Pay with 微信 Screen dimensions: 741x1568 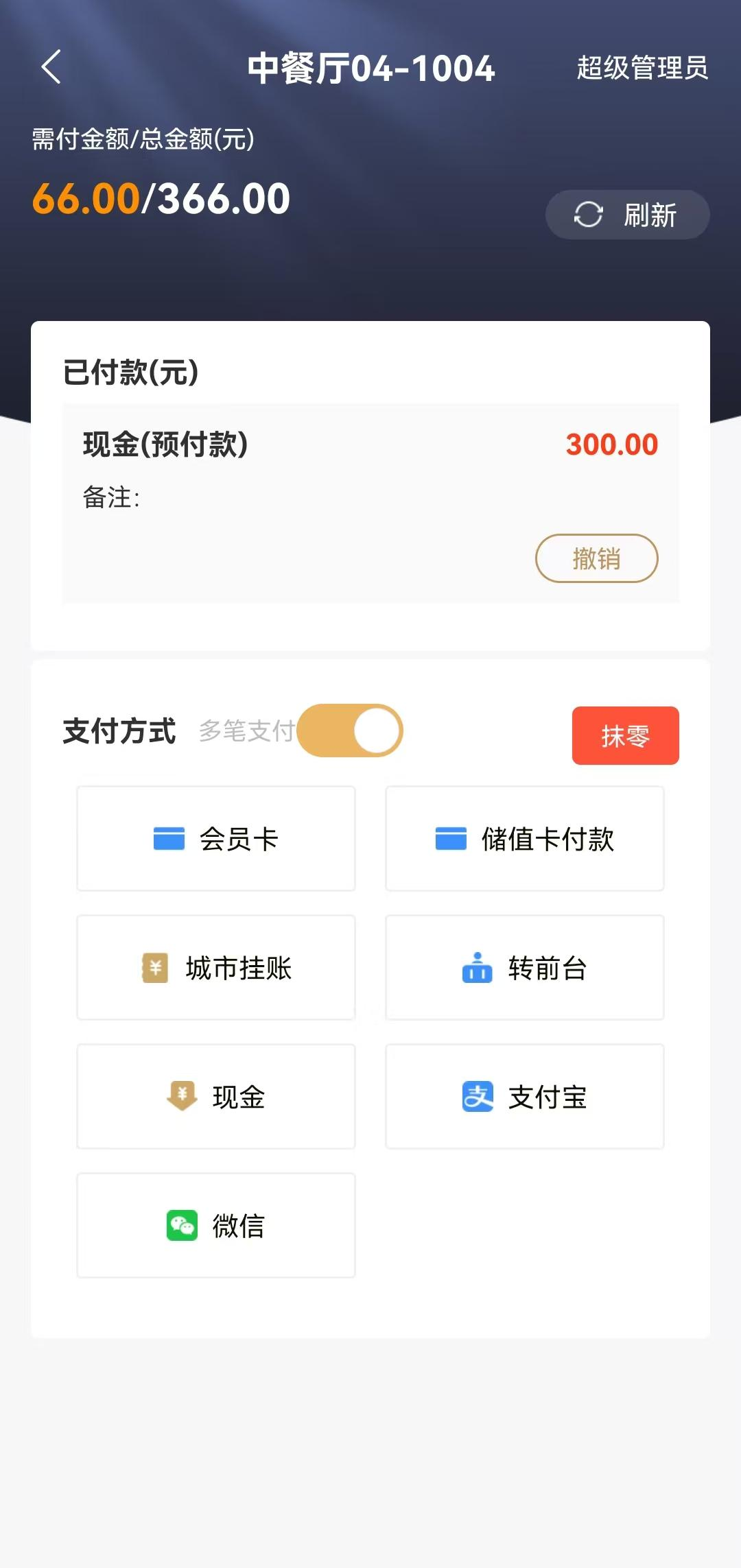pos(216,1226)
